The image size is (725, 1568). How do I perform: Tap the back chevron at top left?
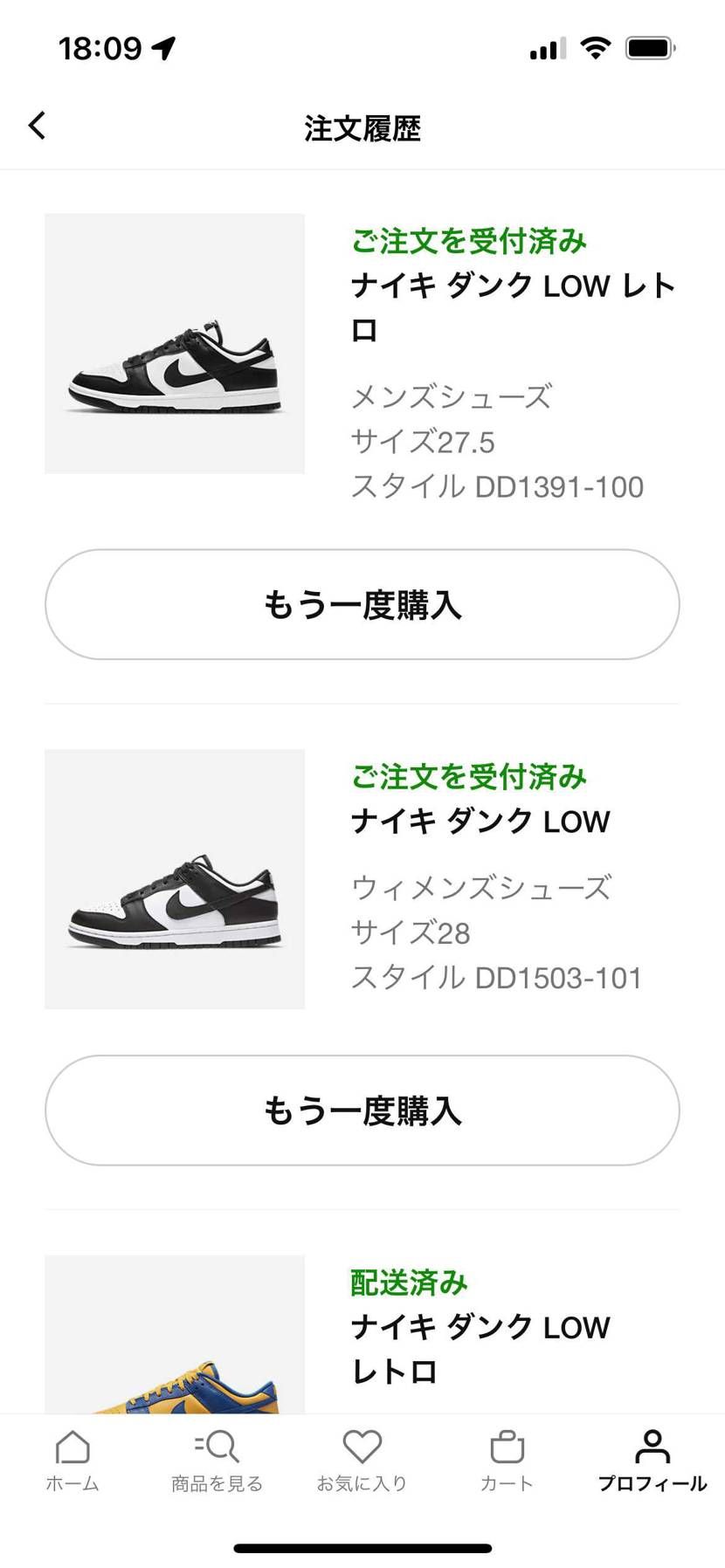click(37, 126)
